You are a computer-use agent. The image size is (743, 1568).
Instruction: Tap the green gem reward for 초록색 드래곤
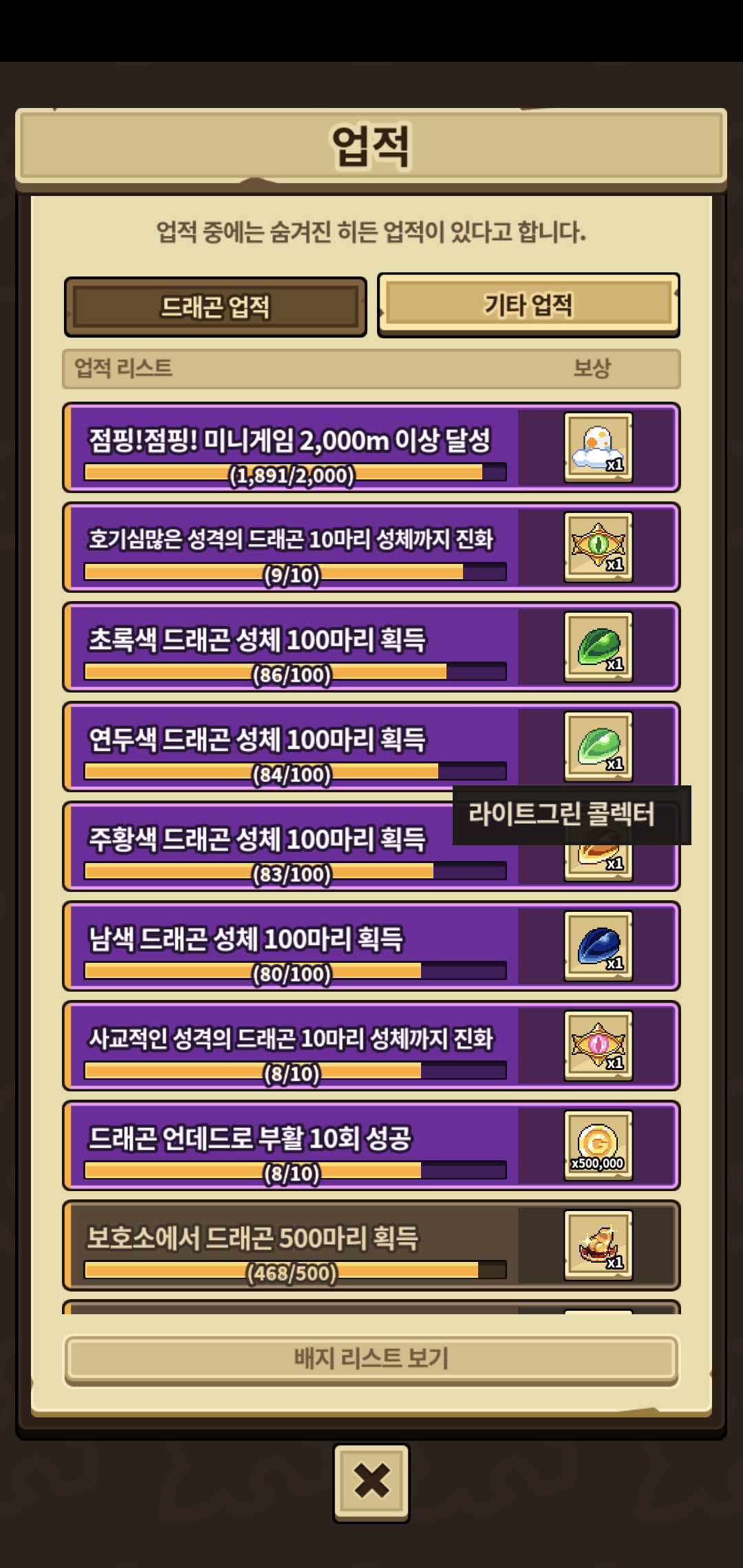pyautogui.click(x=599, y=647)
